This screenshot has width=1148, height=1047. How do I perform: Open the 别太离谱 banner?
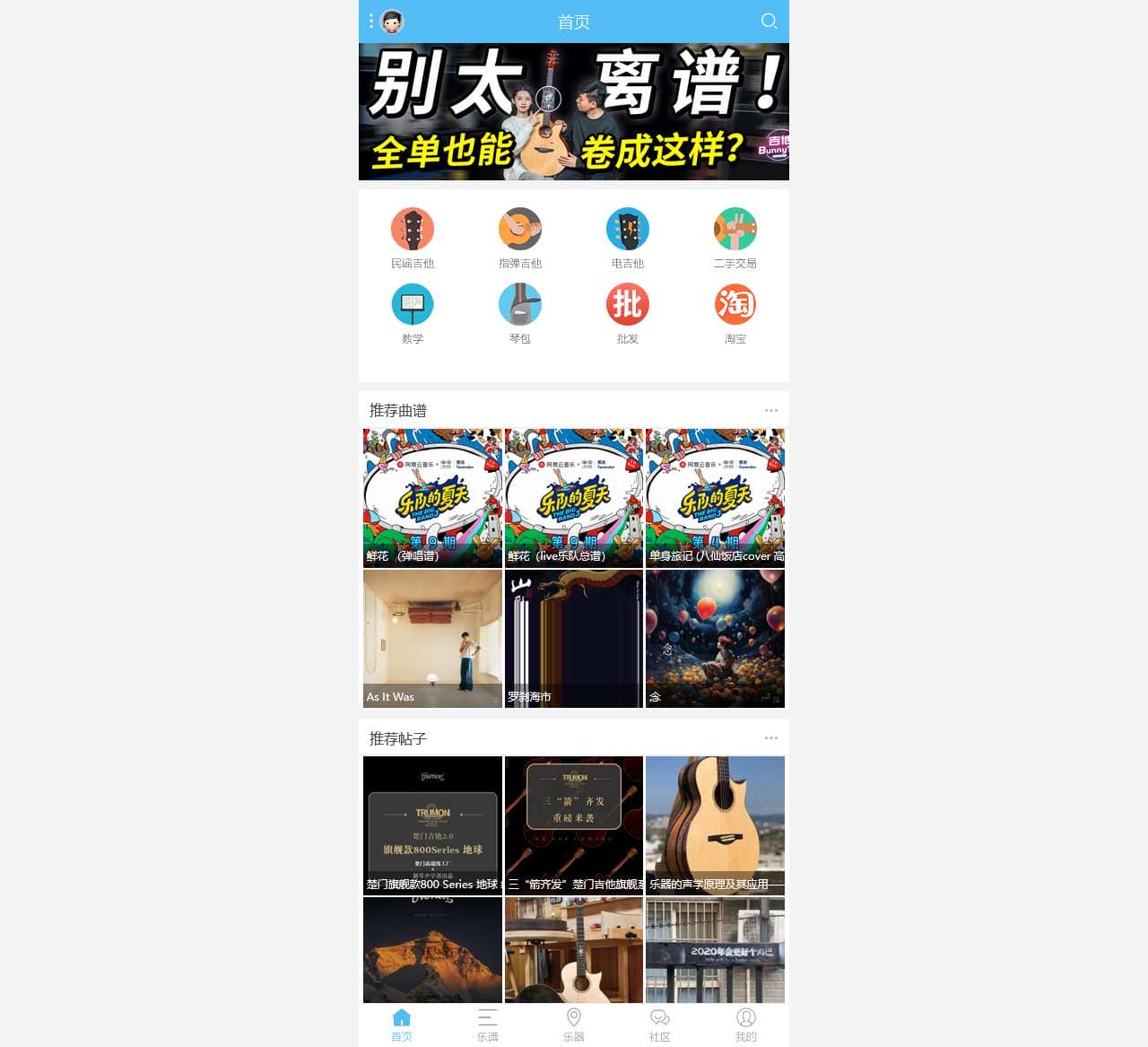[x=574, y=111]
